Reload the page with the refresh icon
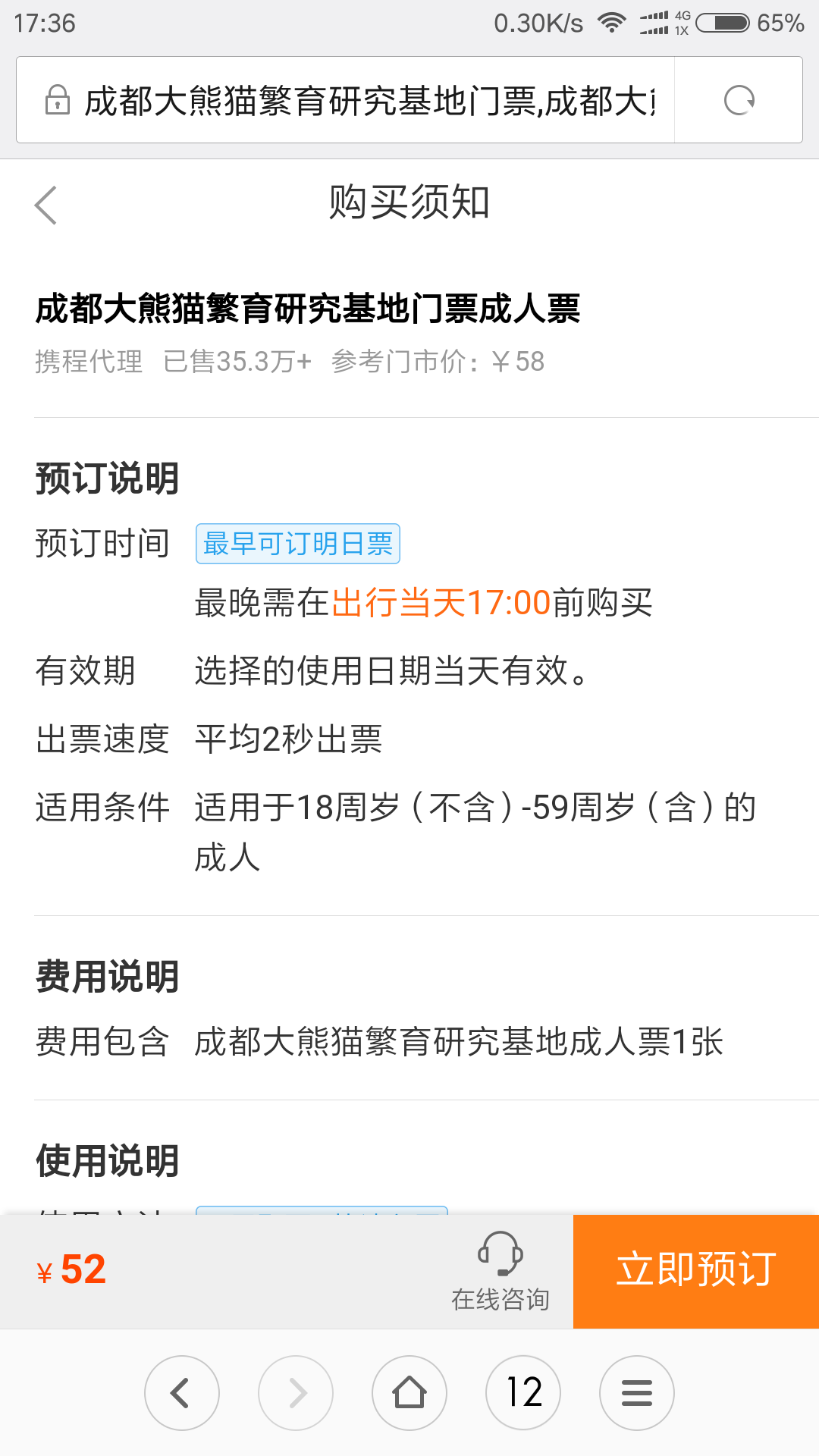This screenshot has width=819, height=1456. click(x=739, y=100)
